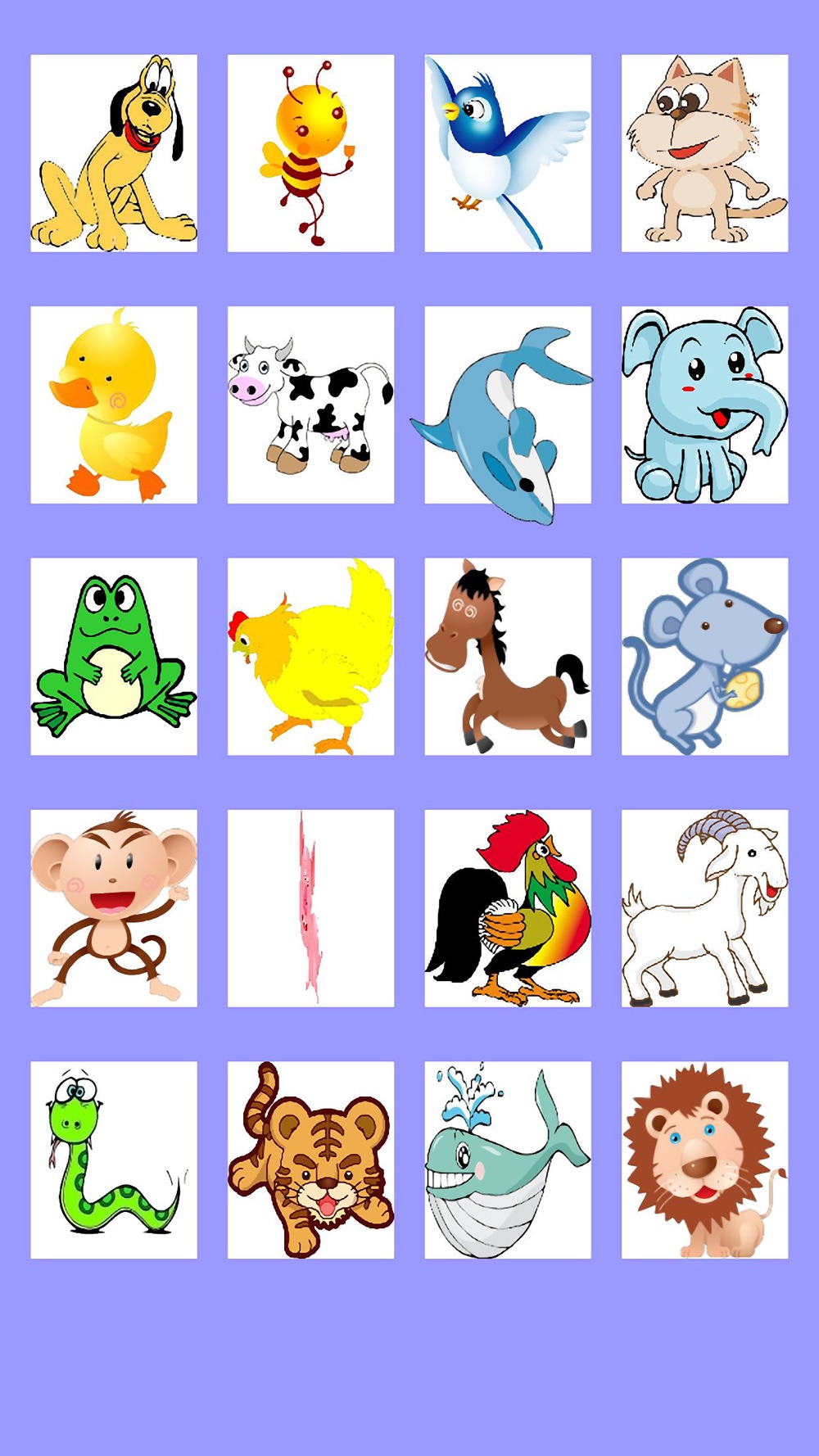Select the yellow dog tile
Viewport: 819px width, 1456px height.
point(114,153)
